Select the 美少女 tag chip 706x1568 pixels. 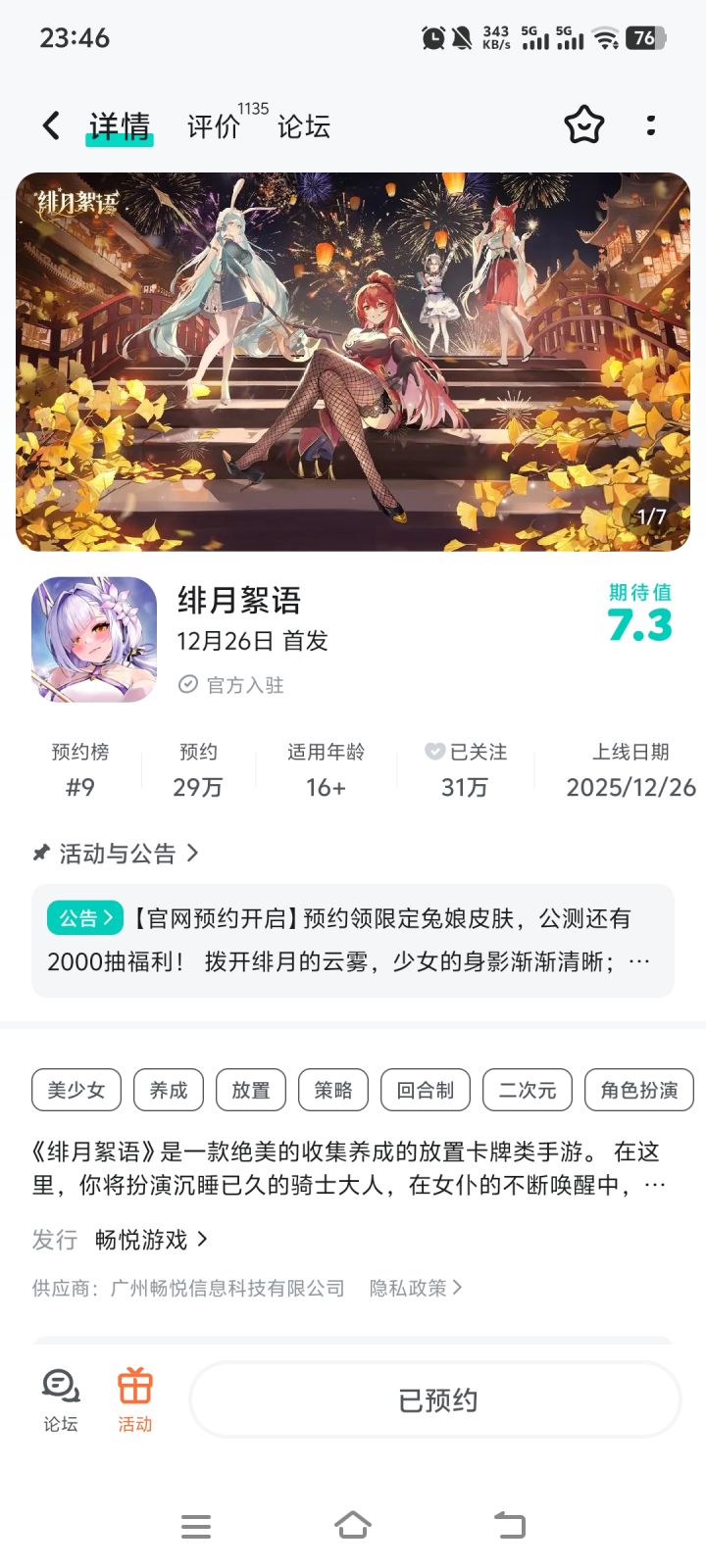click(x=76, y=1090)
